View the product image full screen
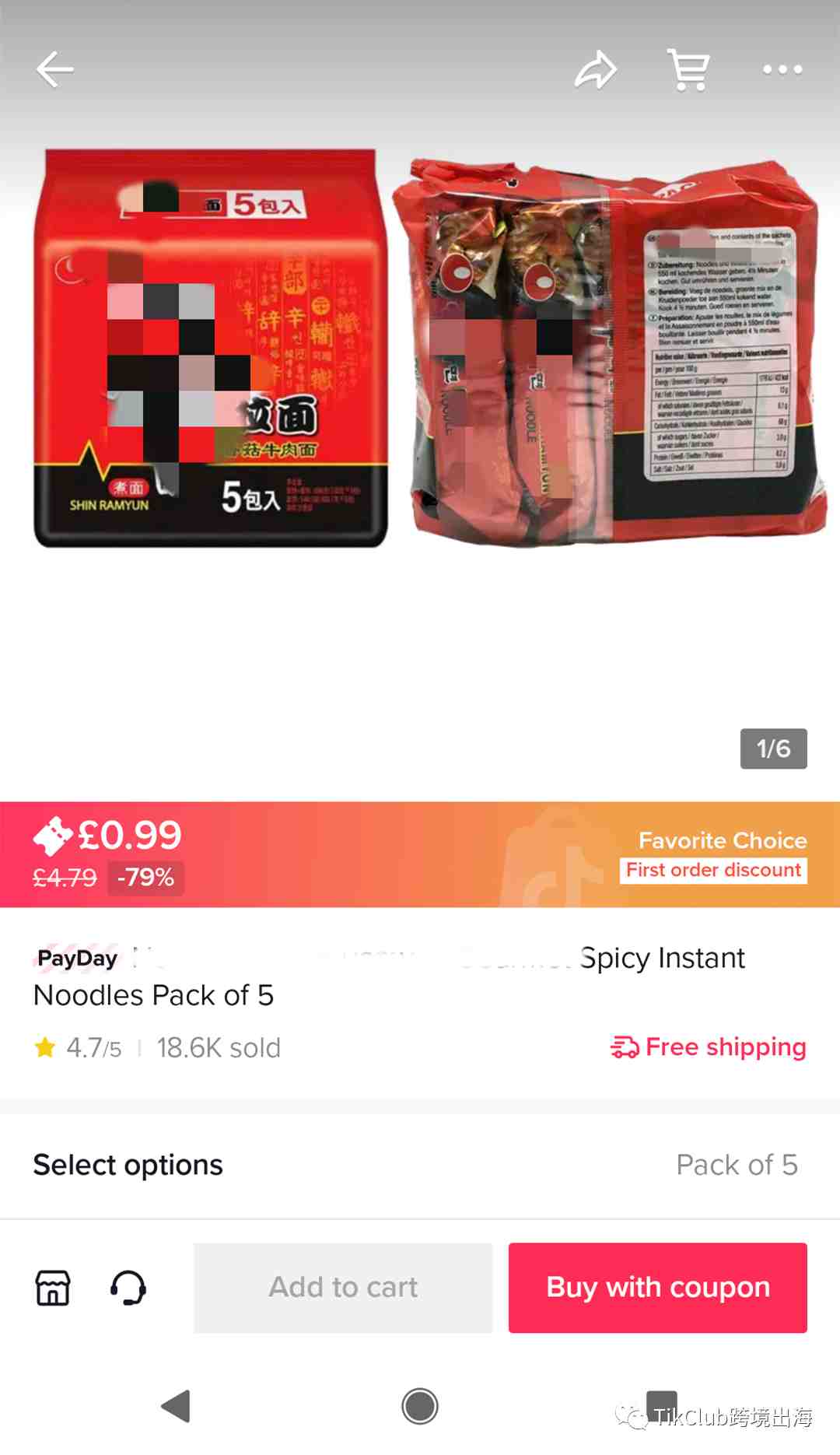Viewport: 840px width, 1455px height. pos(420,350)
